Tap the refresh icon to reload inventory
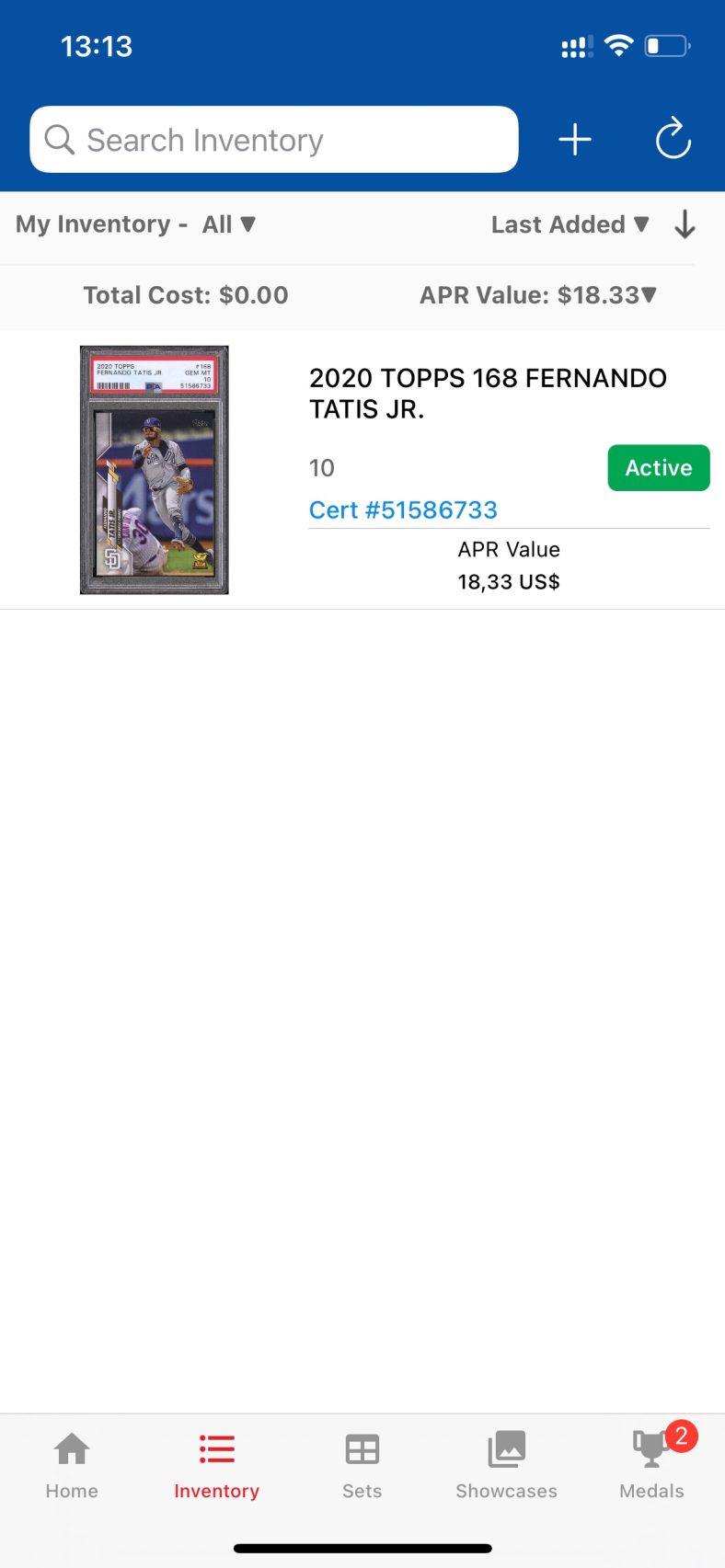This screenshot has height=1568, width=725. click(673, 139)
